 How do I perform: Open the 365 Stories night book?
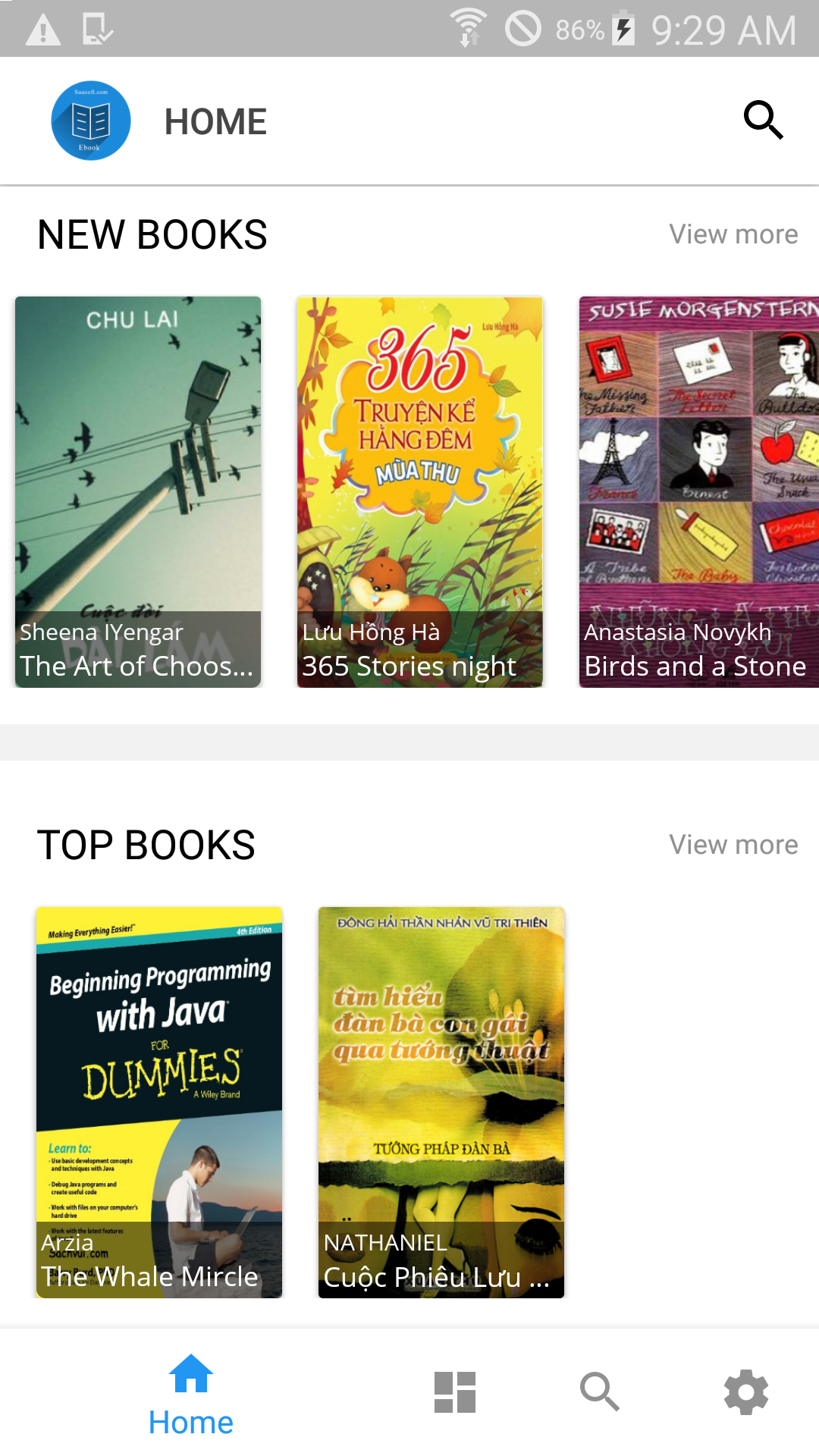click(x=420, y=491)
